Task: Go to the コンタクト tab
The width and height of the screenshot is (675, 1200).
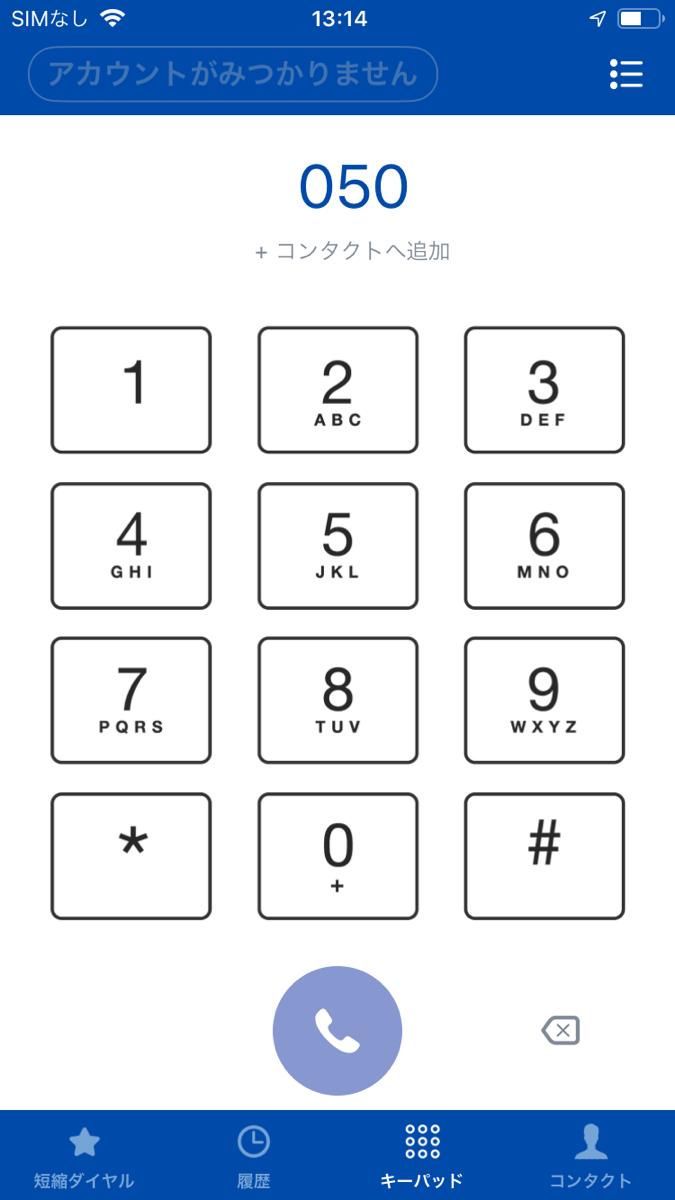Action: tap(591, 1156)
